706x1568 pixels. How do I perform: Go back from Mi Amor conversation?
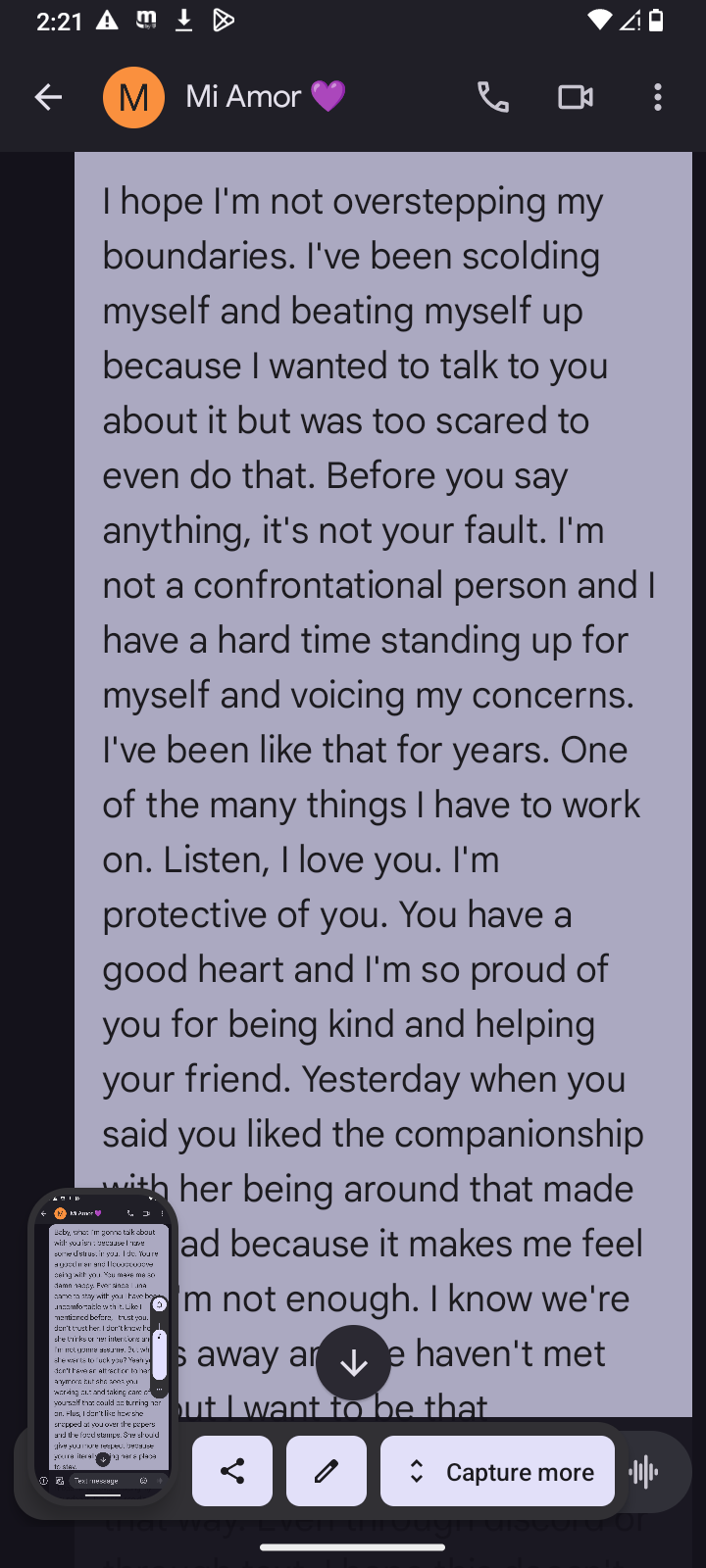tap(48, 97)
